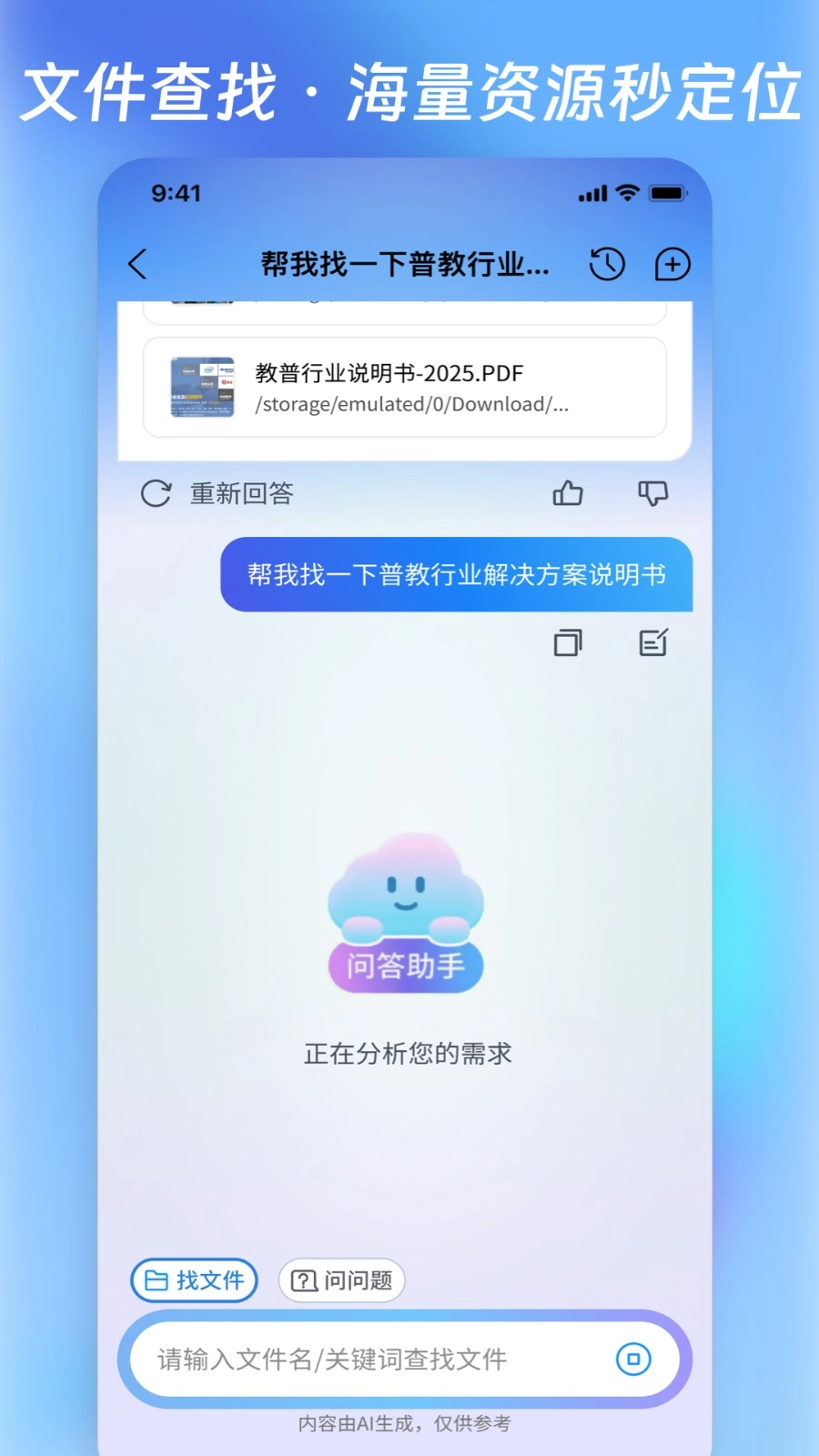Start a new conversation with the plus icon
Image resolution: width=819 pixels, height=1456 pixels.
[672, 265]
